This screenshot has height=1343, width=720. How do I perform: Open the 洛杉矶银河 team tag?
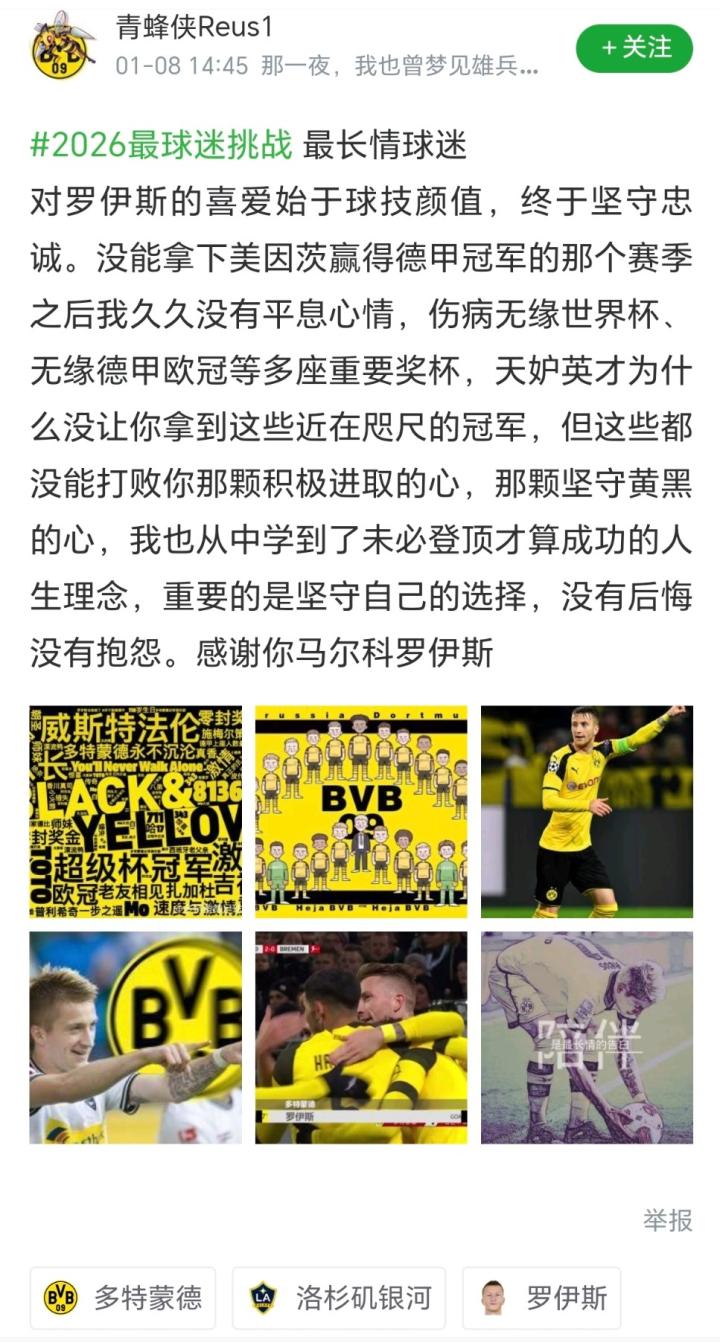point(339,1298)
